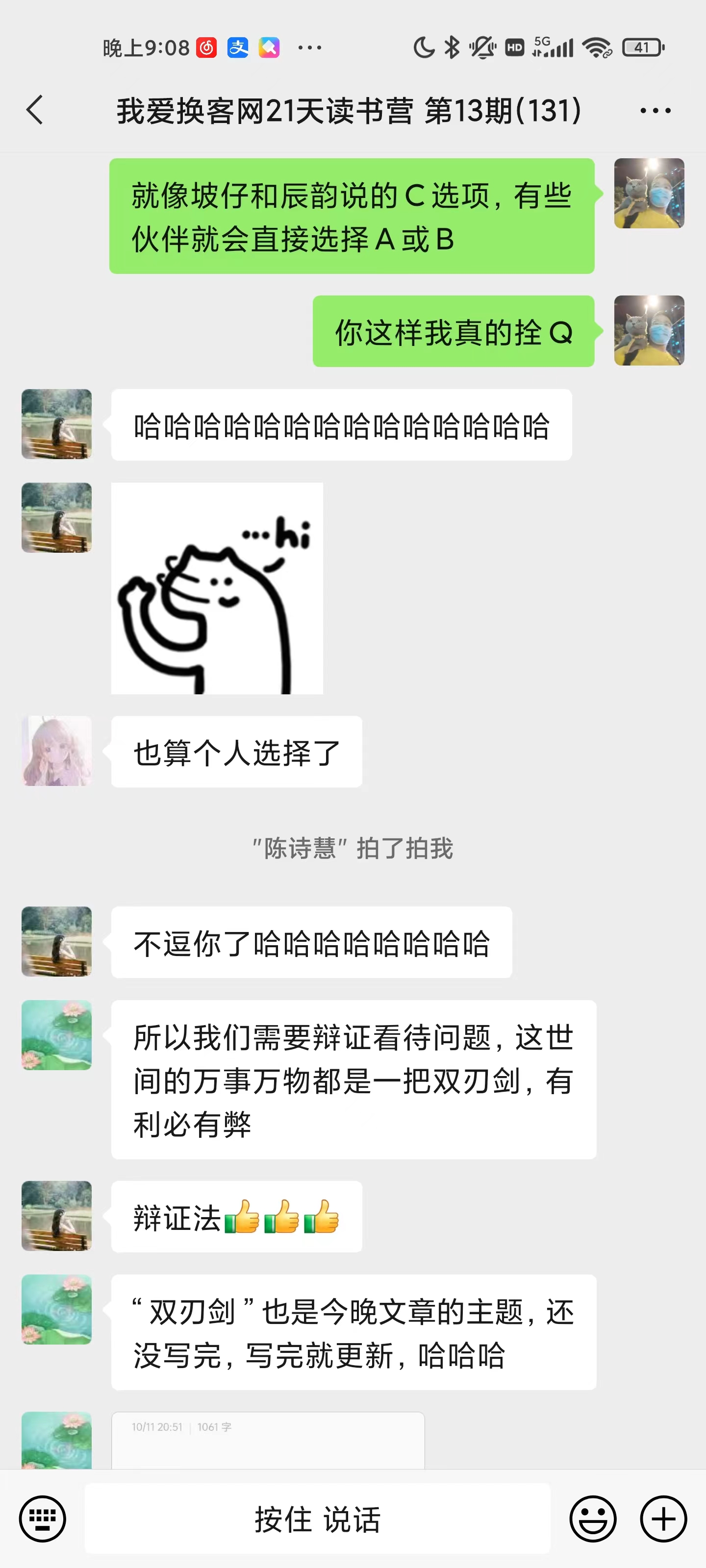Open my own avatar beside 你这样我真的拴Q
Screen dimensions: 706x1568
pos(649,331)
